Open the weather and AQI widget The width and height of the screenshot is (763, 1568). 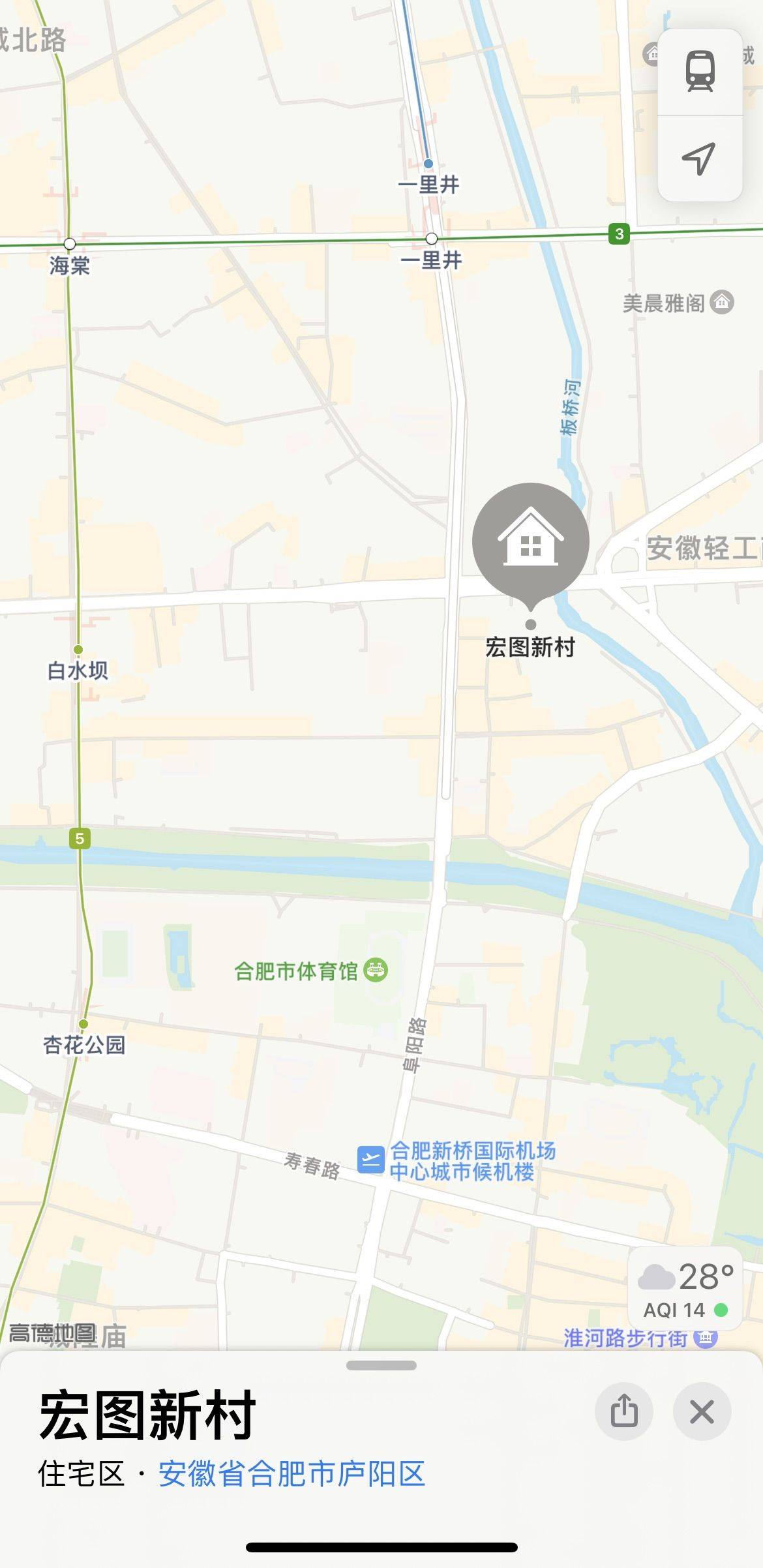pos(685,1289)
